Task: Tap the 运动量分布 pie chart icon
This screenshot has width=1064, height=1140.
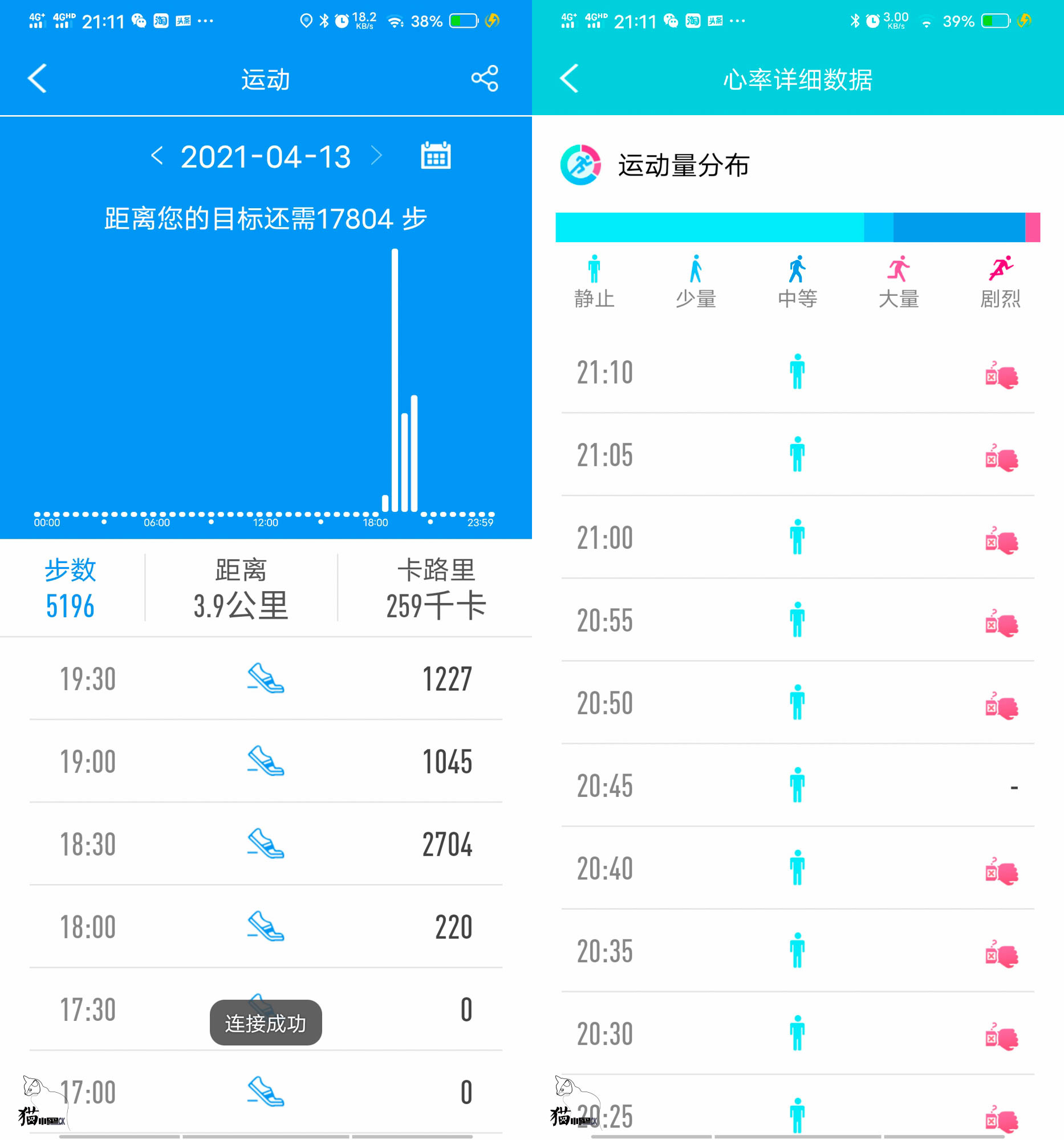Action: pyautogui.click(x=580, y=166)
